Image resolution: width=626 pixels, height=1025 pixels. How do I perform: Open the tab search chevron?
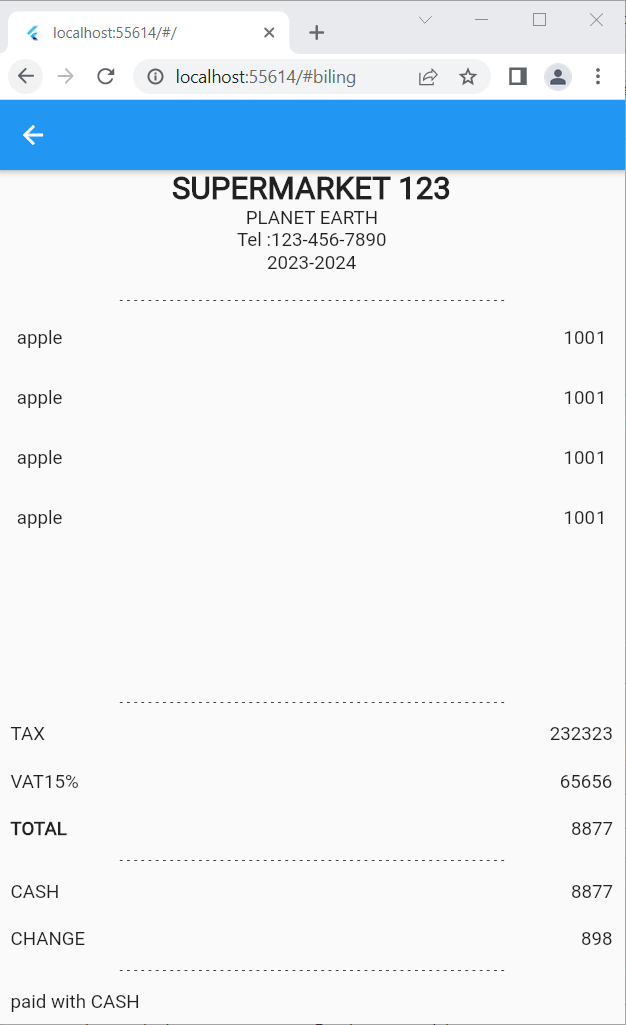[425, 20]
